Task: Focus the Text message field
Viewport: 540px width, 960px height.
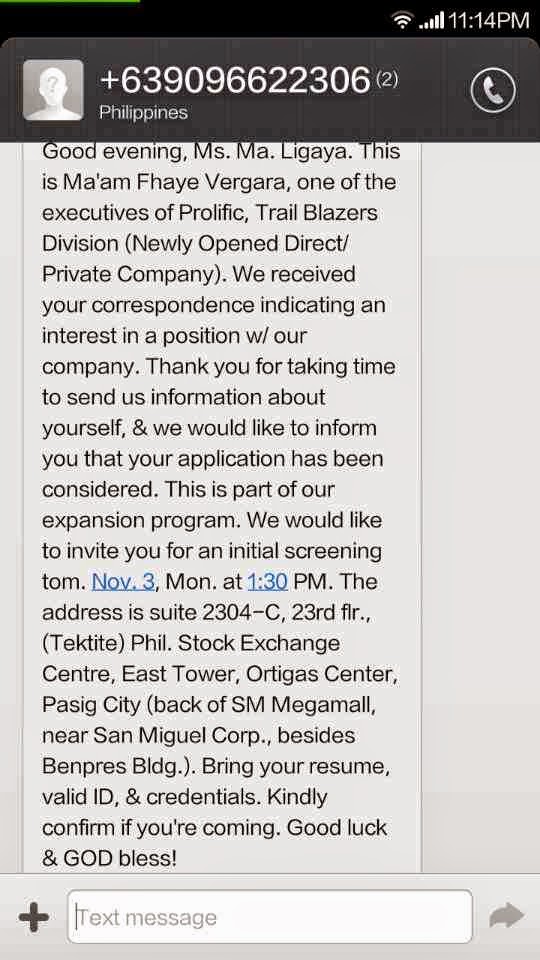Action: pos(270,917)
